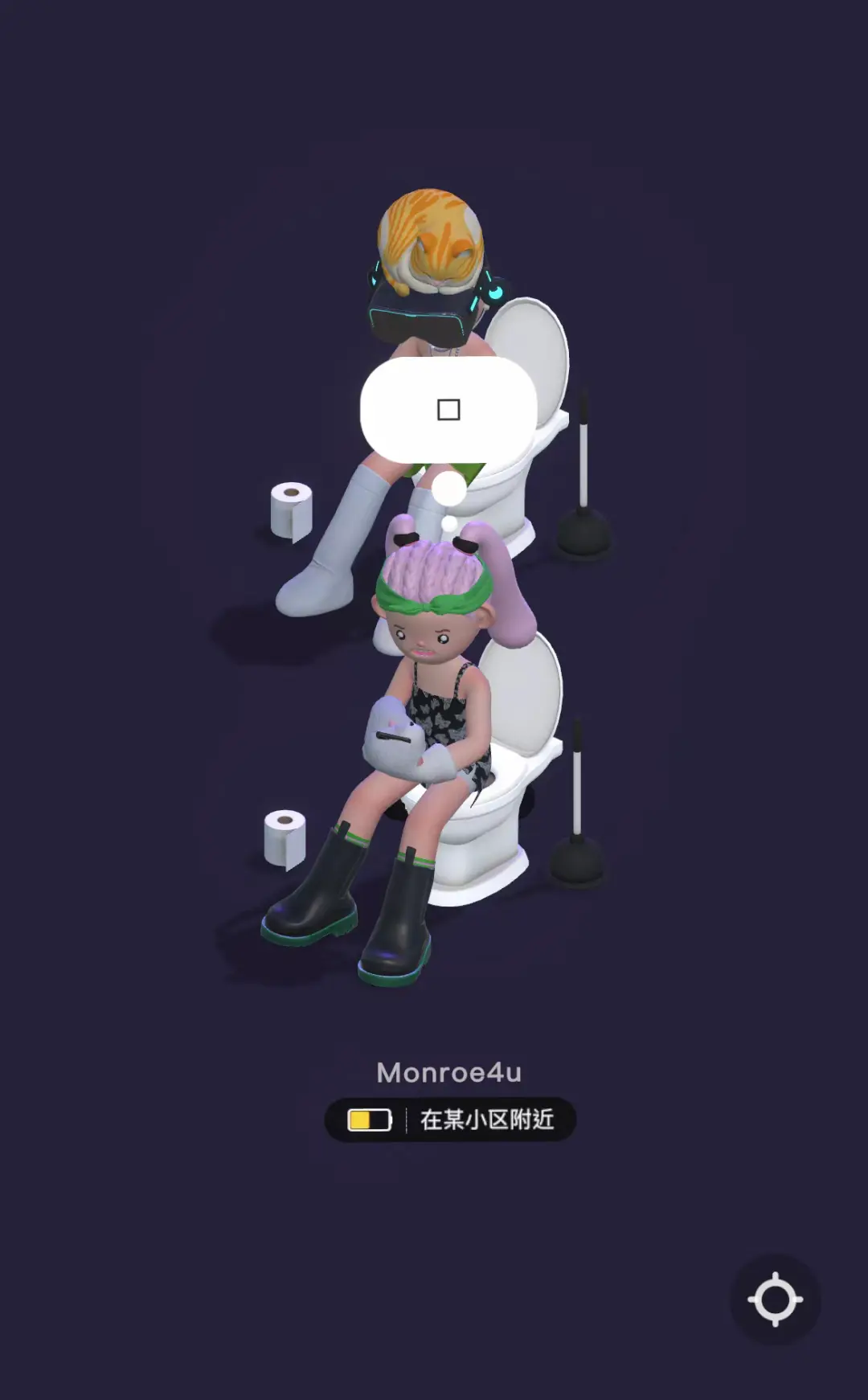Tap the recenter location crosshair button

(x=775, y=1299)
